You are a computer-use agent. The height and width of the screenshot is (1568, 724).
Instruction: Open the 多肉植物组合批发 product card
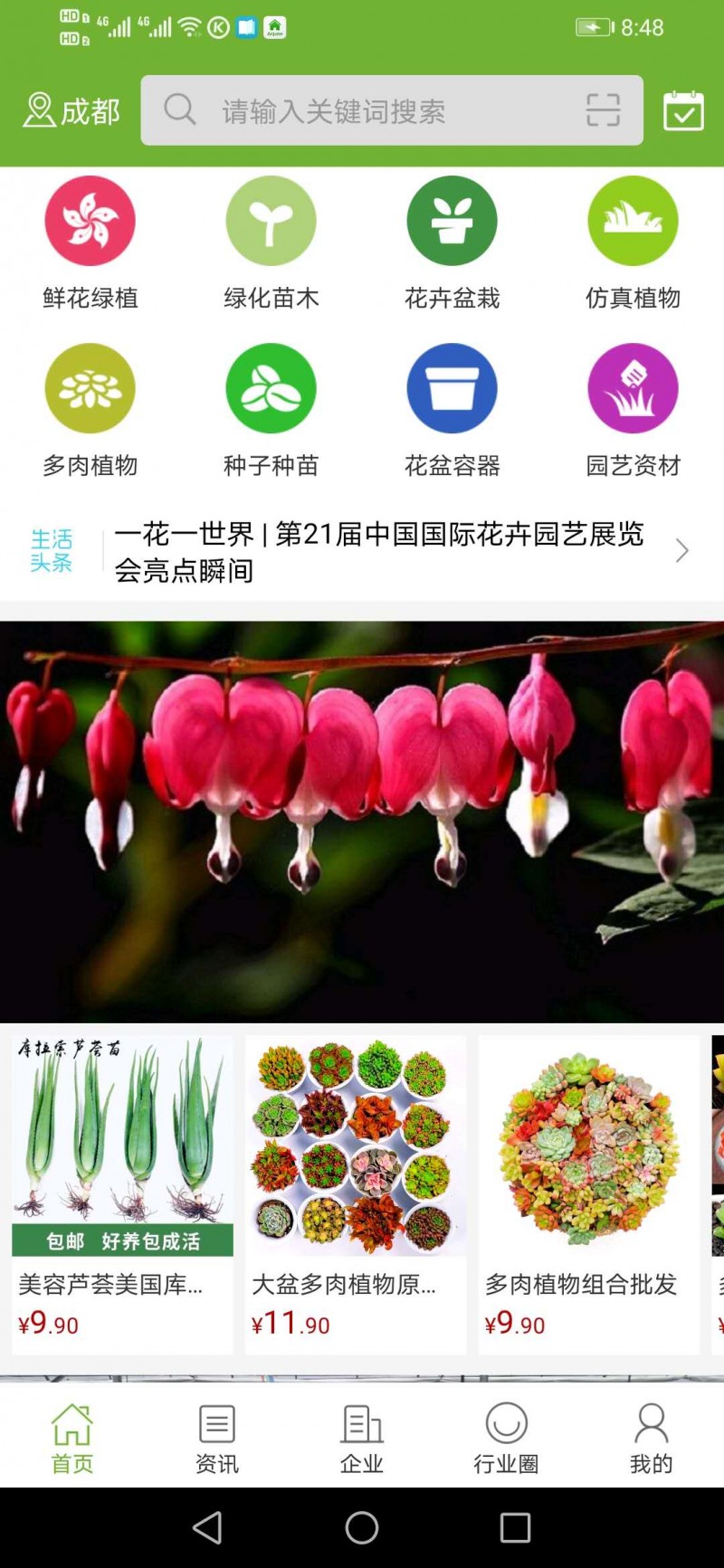589,1194
